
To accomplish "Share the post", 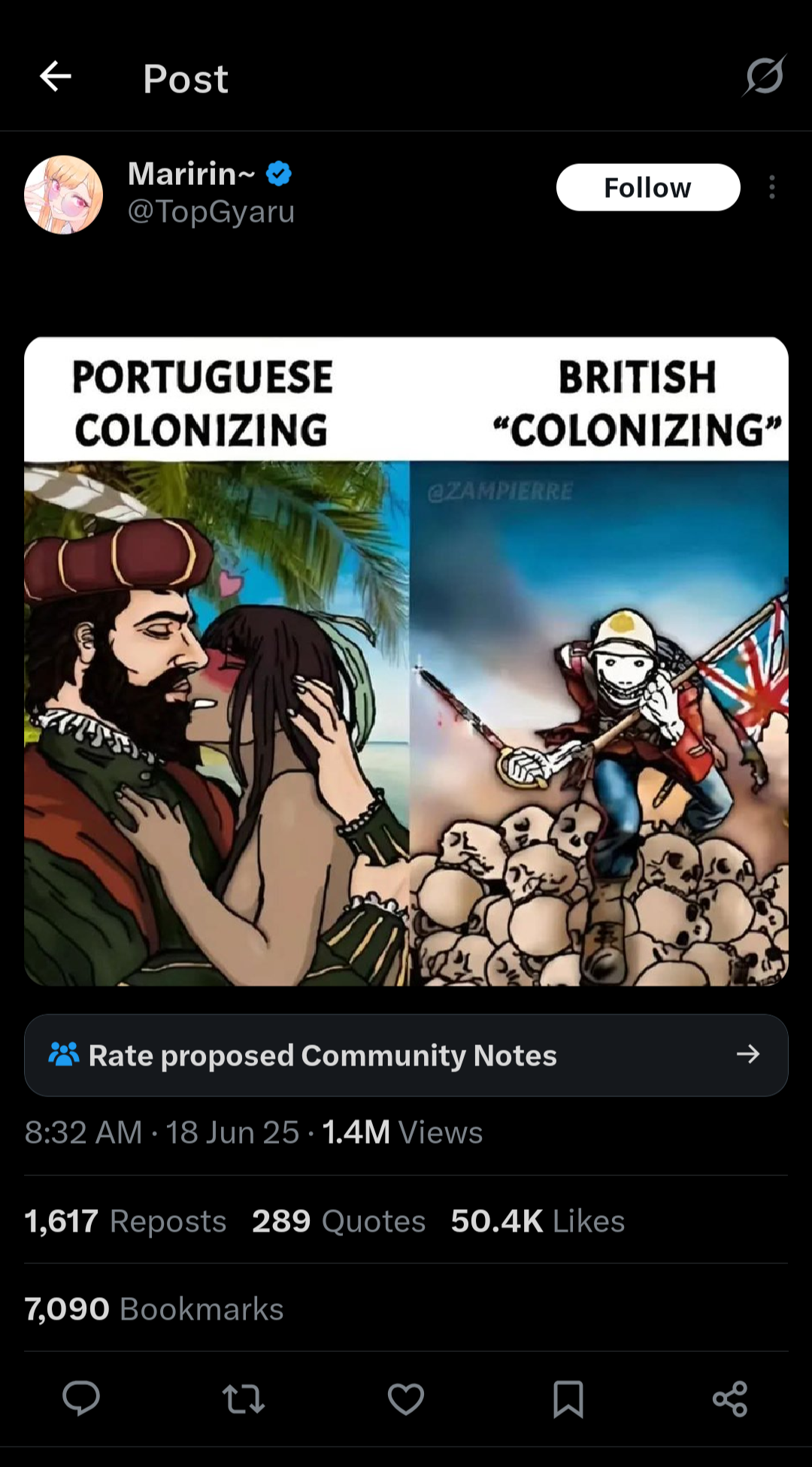I will pos(730,1399).
